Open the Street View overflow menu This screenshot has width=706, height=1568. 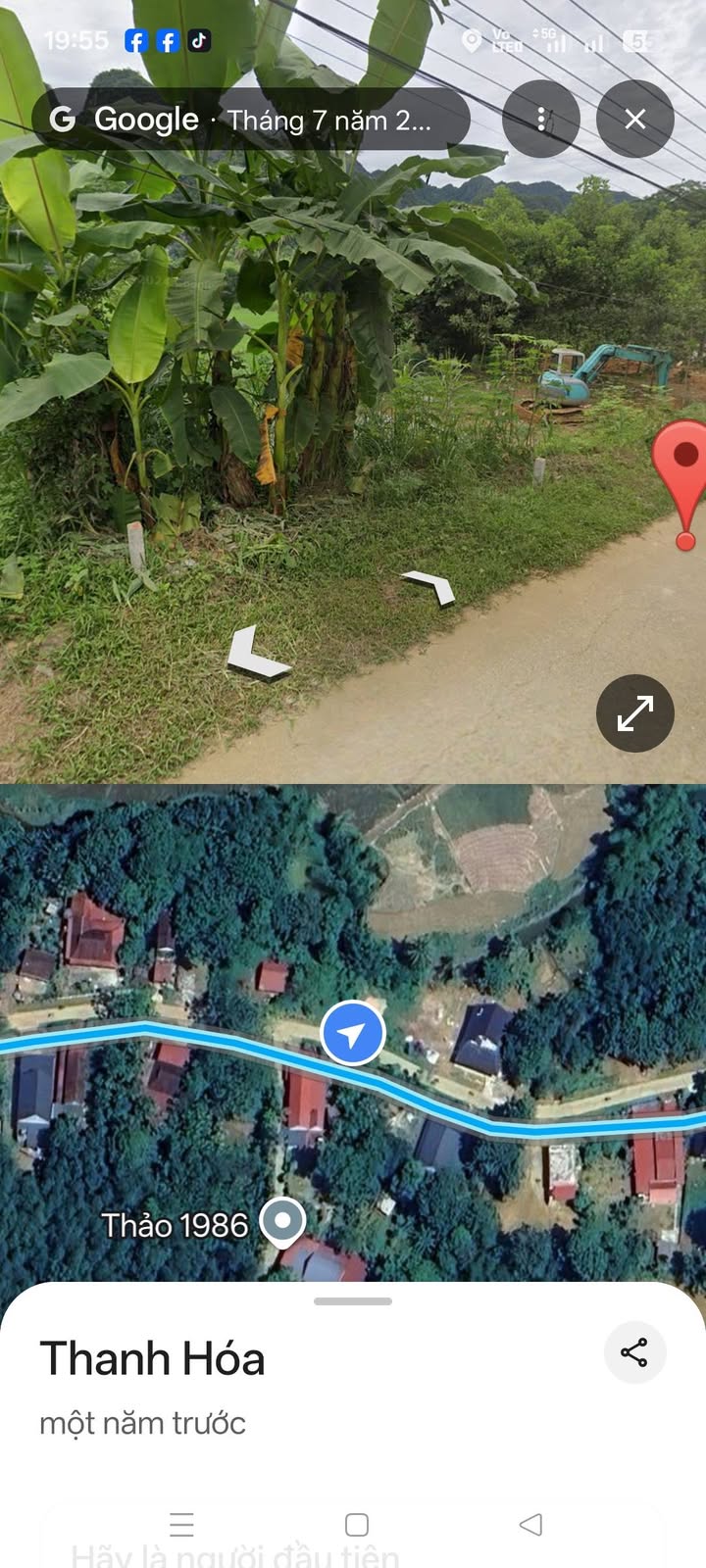pyautogui.click(x=540, y=119)
